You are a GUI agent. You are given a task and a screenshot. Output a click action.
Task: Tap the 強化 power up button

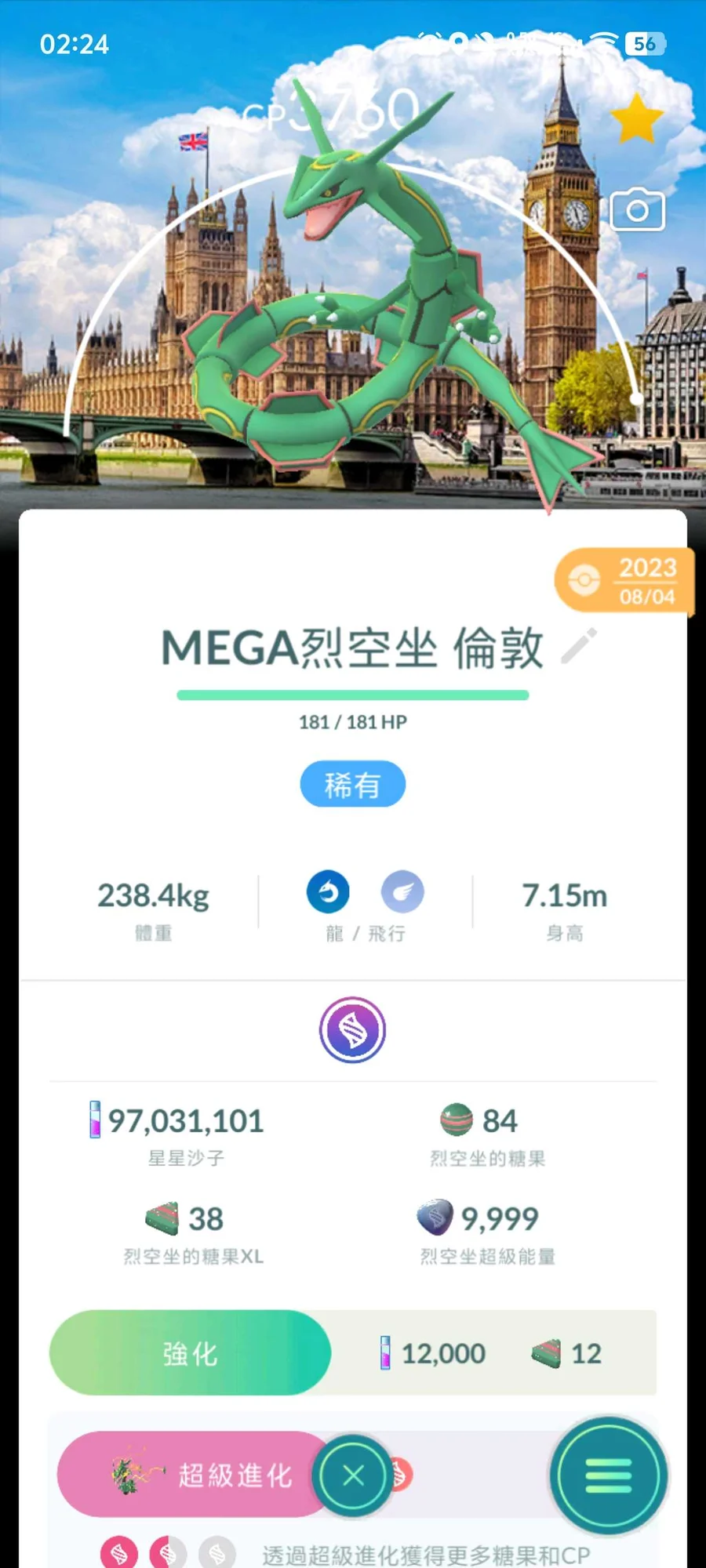pos(191,1353)
